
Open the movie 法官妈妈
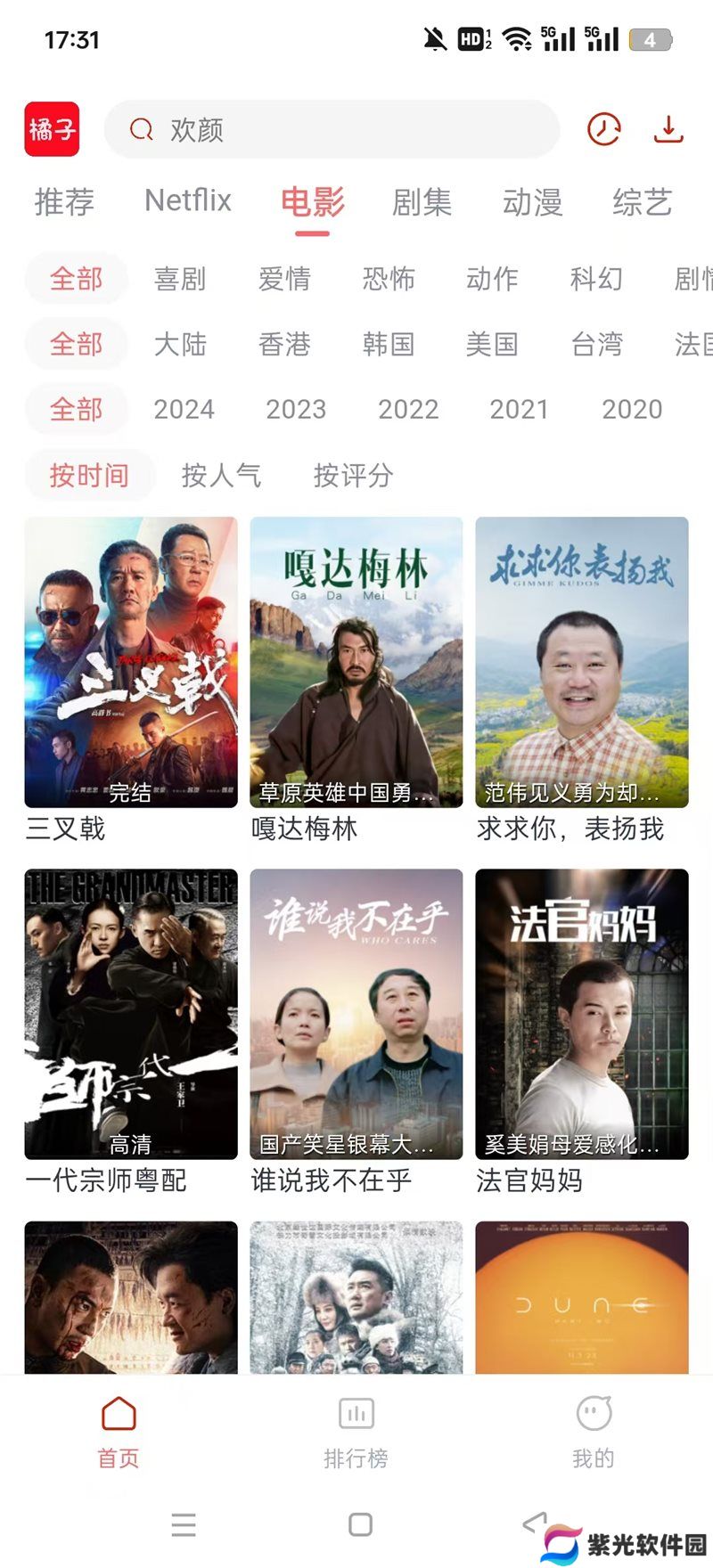tap(582, 1014)
